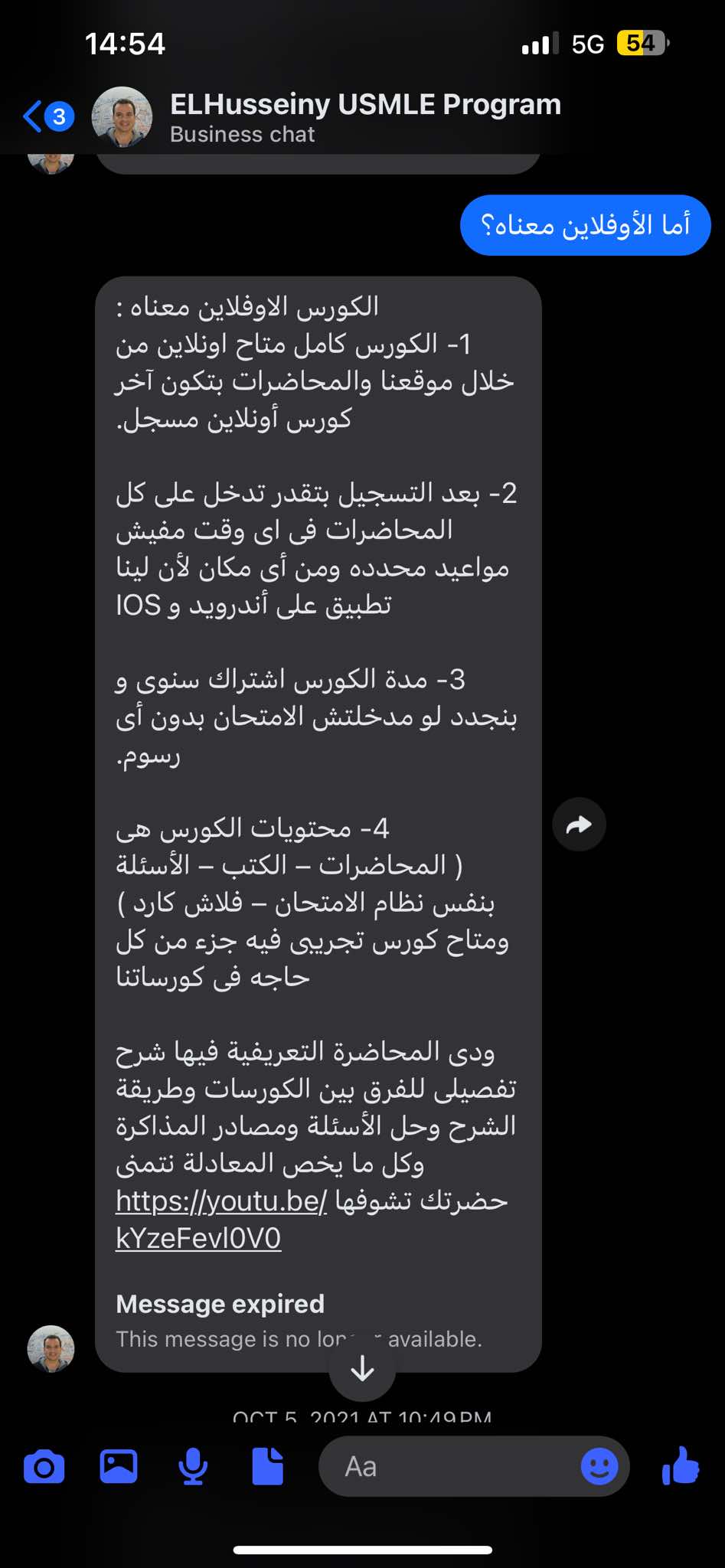
Task: Open ELHusseiny USMLE Program chat details
Action: click(x=364, y=117)
